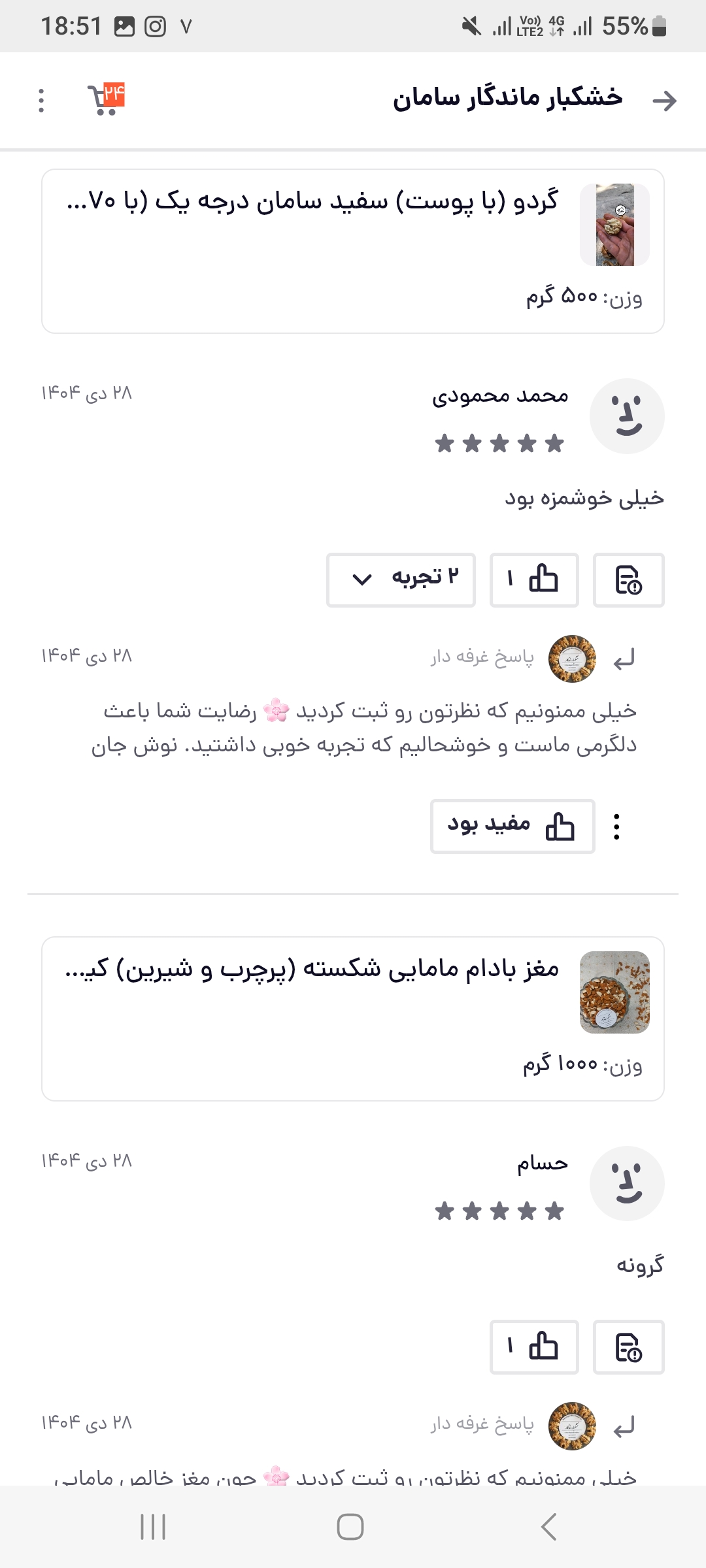The width and height of the screenshot is (706, 1568).
Task: Go back using the header arrow
Action: point(664,101)
